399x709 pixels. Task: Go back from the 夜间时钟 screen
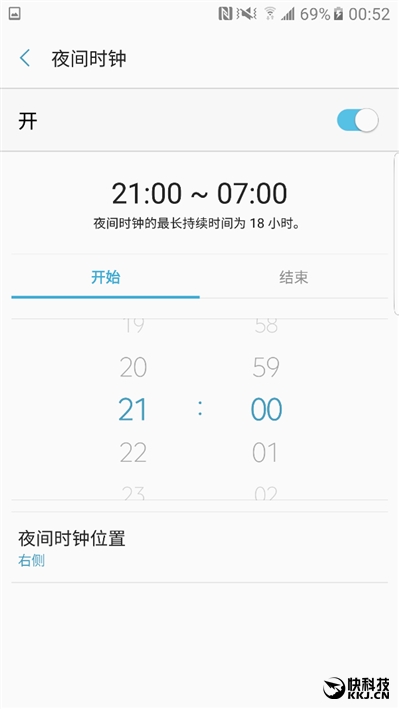click(x=25, y=59)
